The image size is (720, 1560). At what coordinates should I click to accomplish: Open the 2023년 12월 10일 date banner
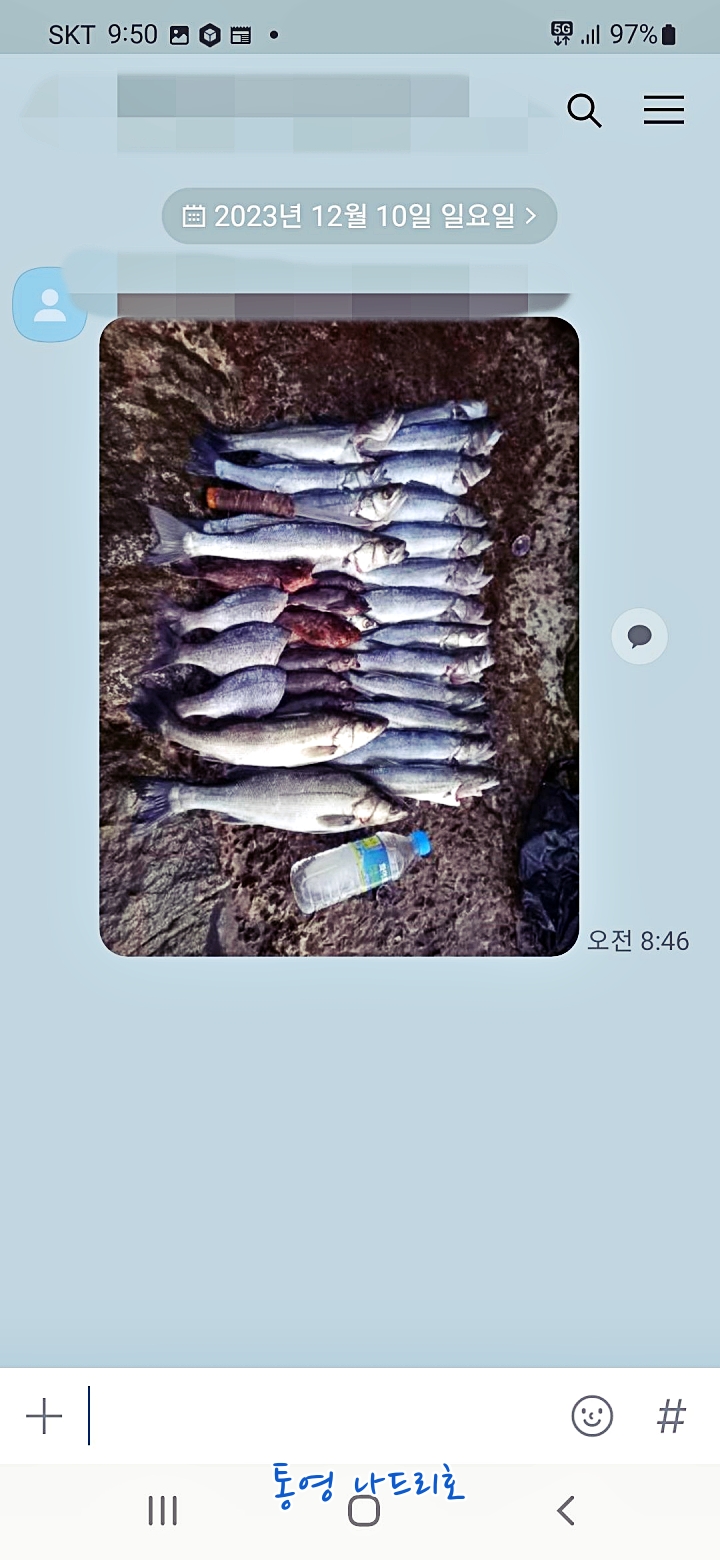pos(360,216)
